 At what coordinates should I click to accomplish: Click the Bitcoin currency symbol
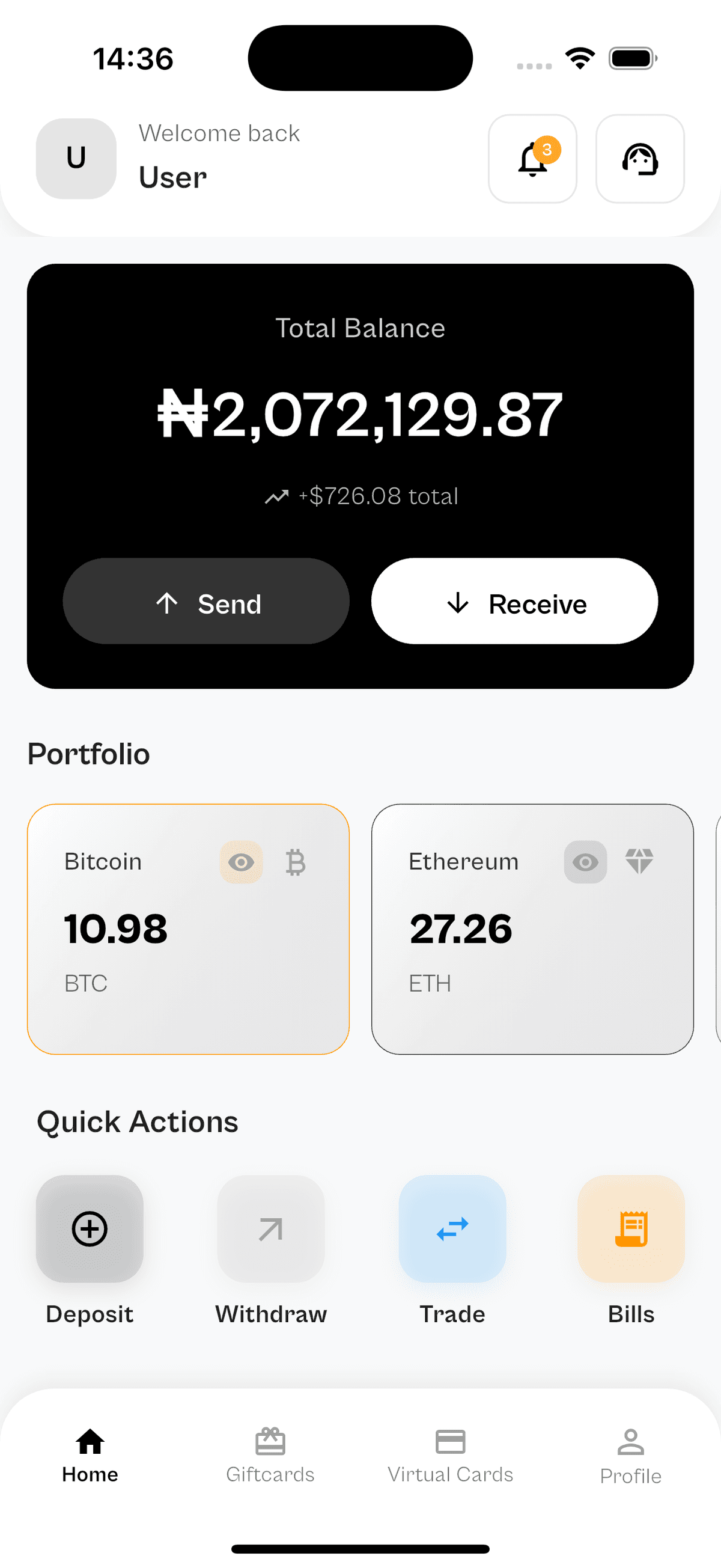(294, 862)
